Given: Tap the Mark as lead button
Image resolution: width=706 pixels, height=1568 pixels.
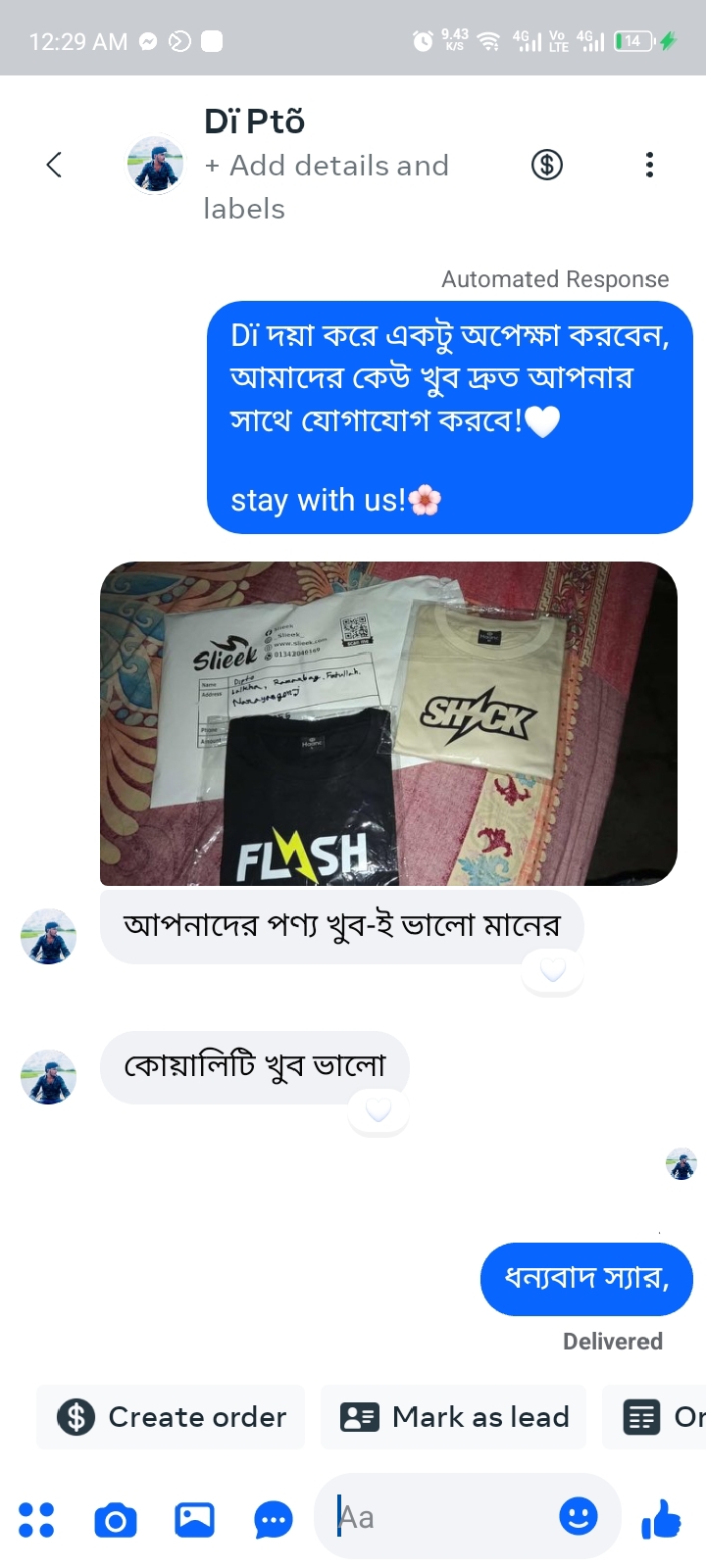Looking at the screenshot, I should pyautogui.click(x=452, y=1416).
